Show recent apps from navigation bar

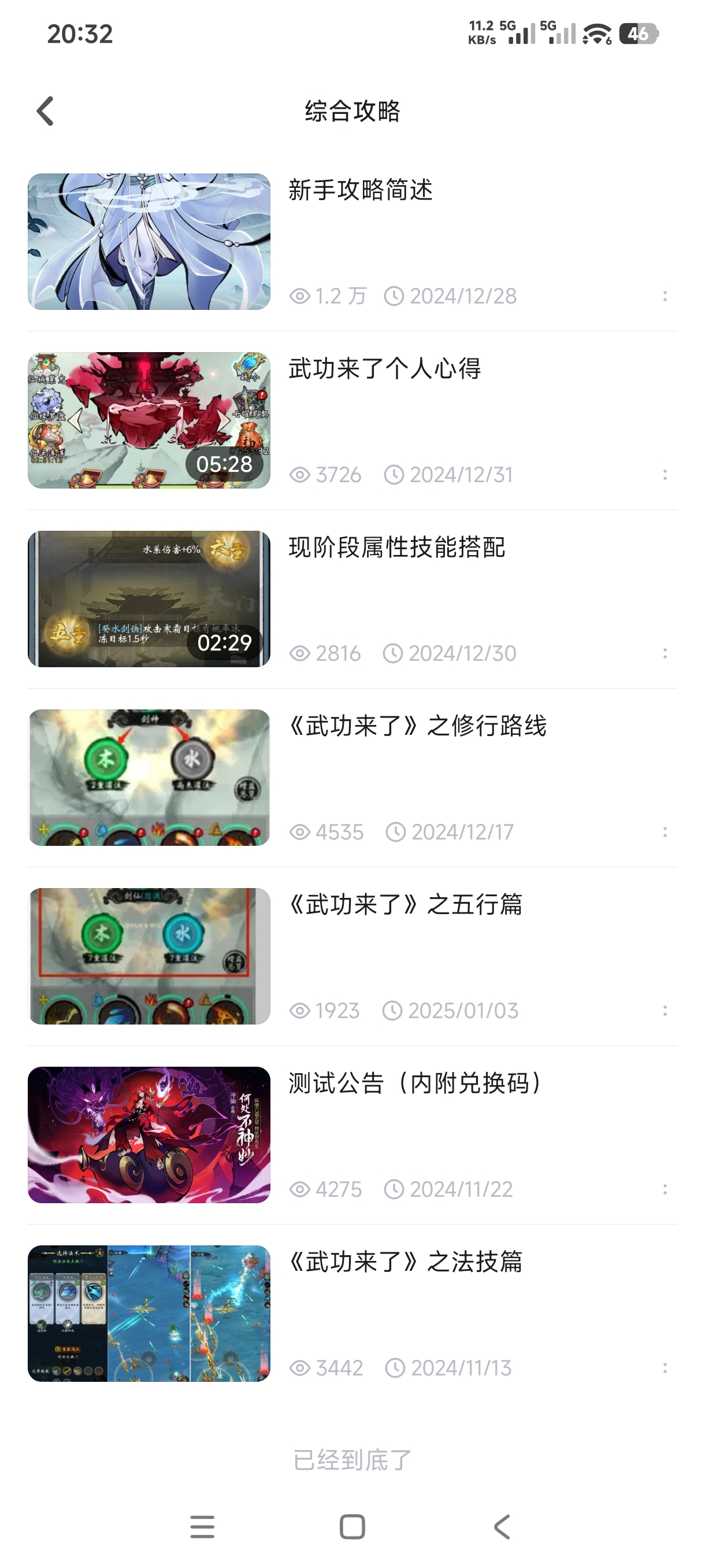tap(203, 1526)
